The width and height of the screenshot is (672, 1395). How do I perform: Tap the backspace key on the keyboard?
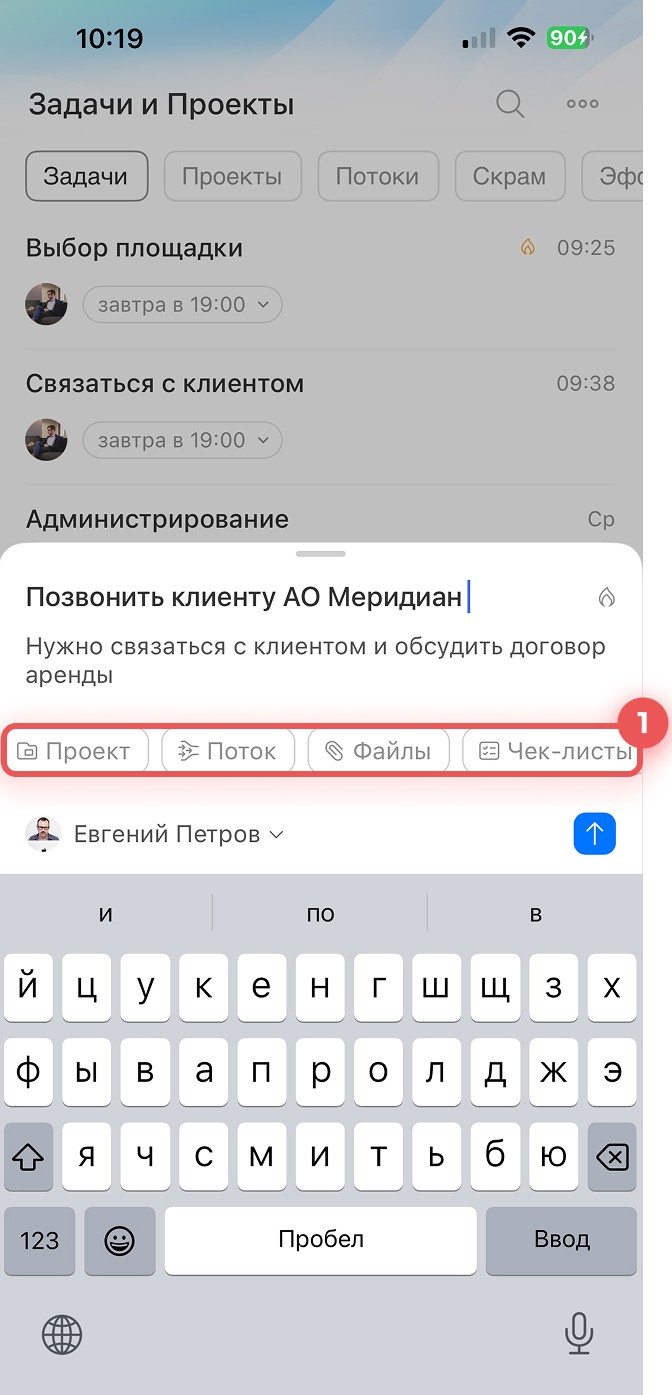(611, 1158)
